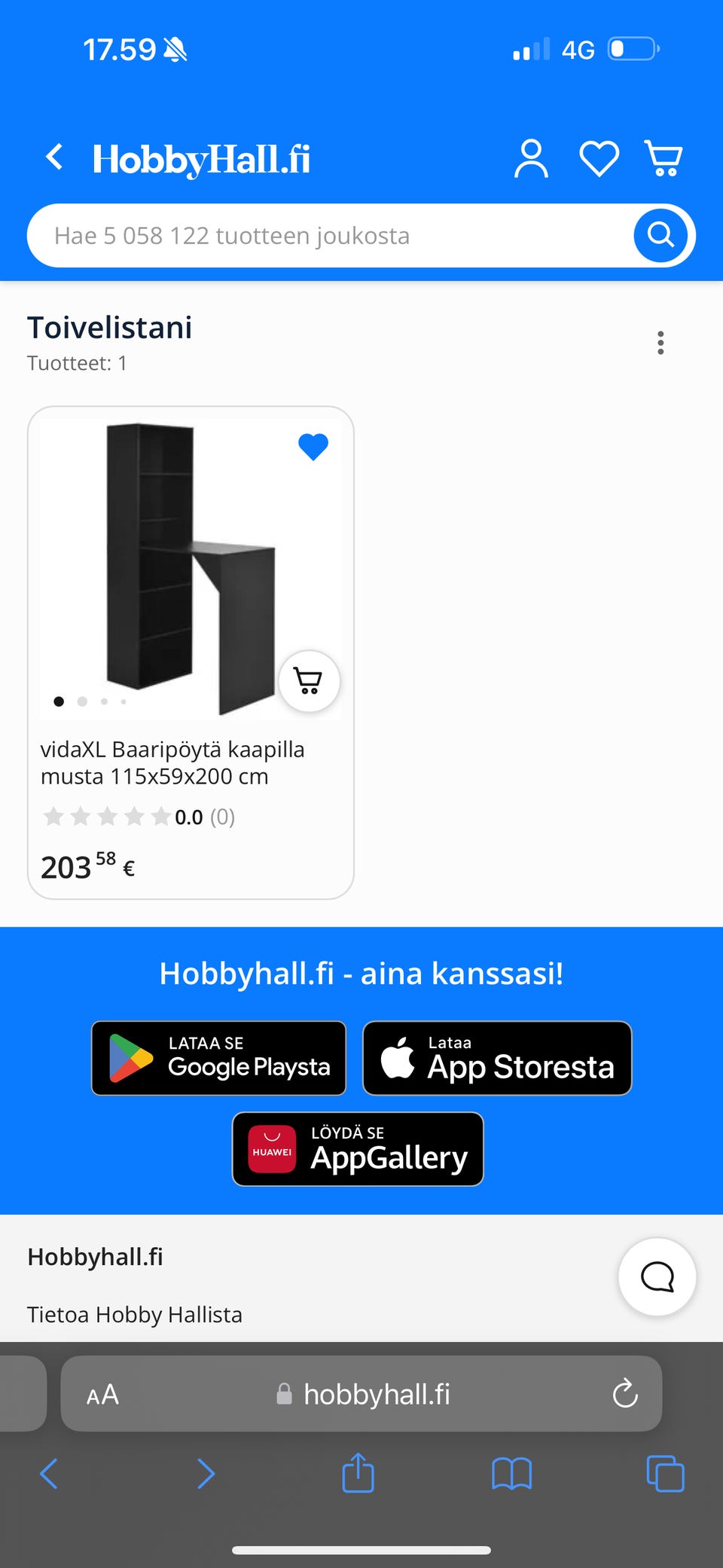
Task: Open the chat bubble icon
Action: pos(656,1276)
